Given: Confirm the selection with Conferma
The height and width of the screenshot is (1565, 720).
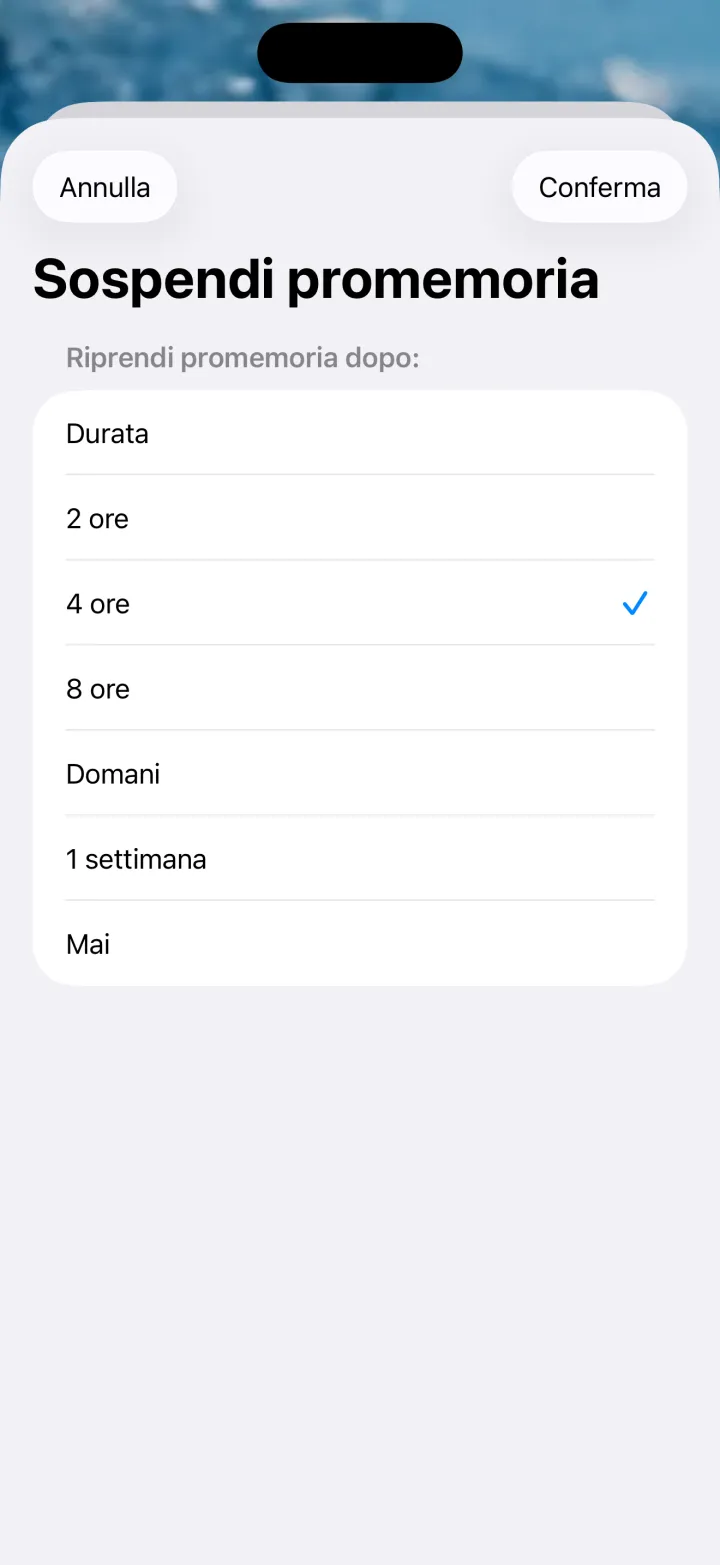Looking at the screenshot, I should [599, 187].
